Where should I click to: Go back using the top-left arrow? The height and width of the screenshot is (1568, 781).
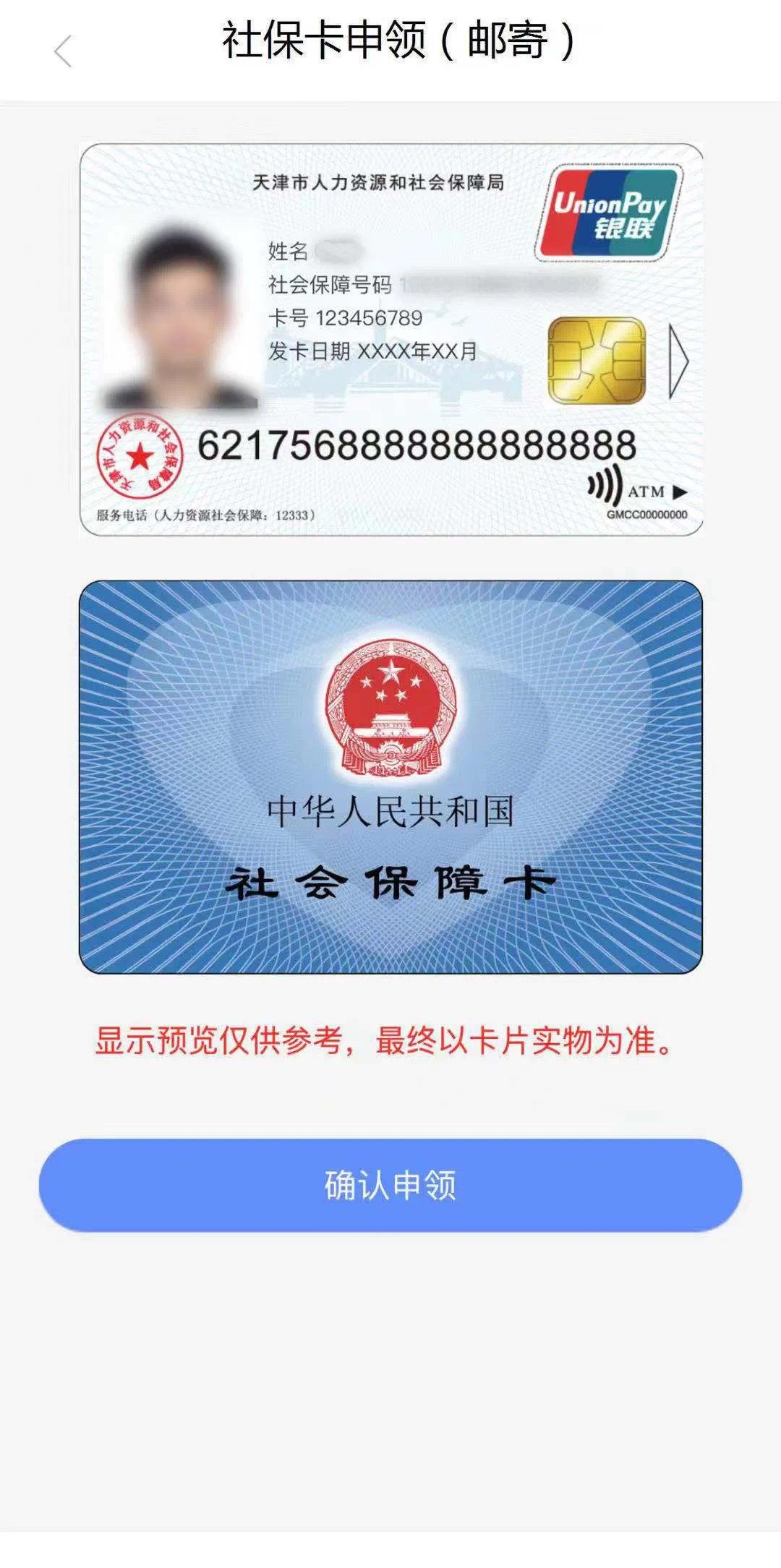(64, 51)
